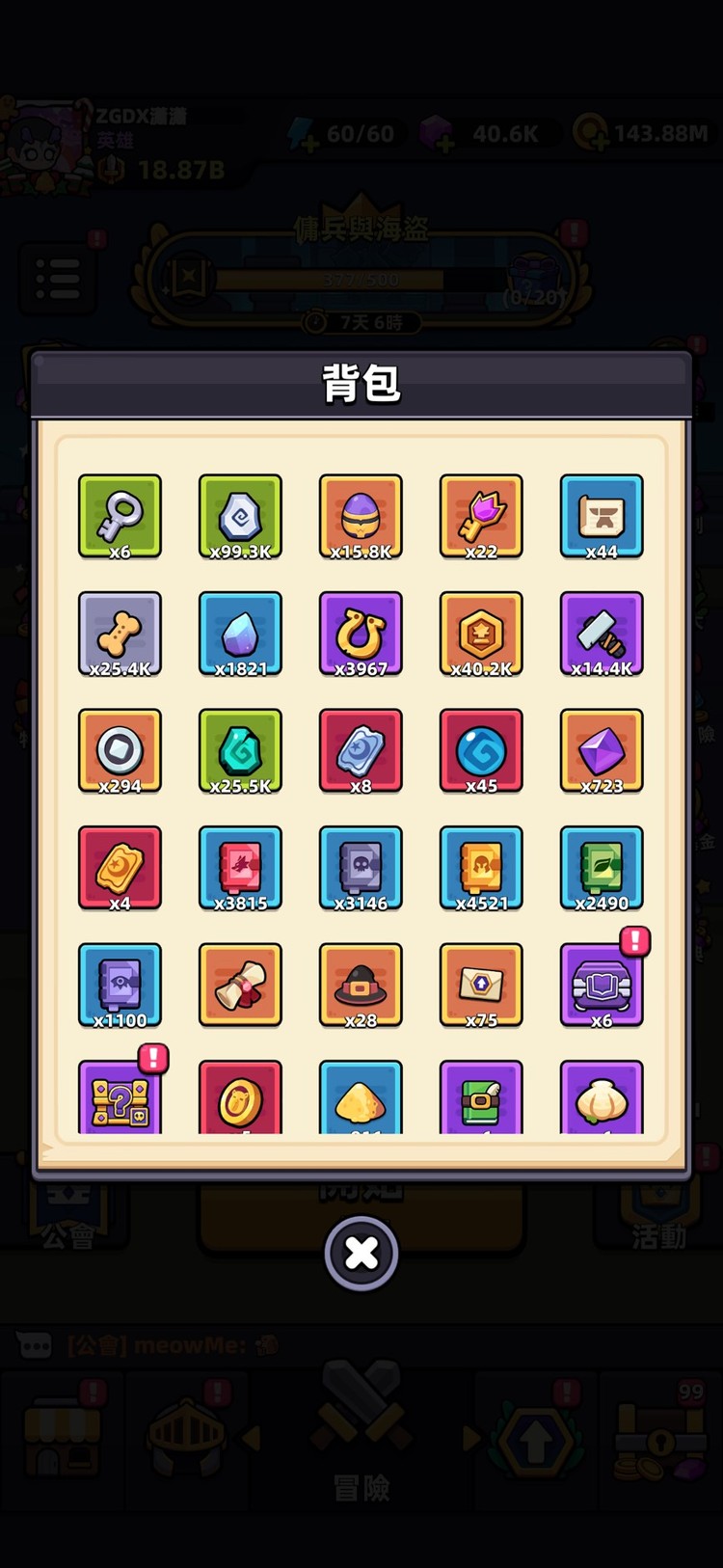Tap the tulip key item x22

tap(481, 516)
